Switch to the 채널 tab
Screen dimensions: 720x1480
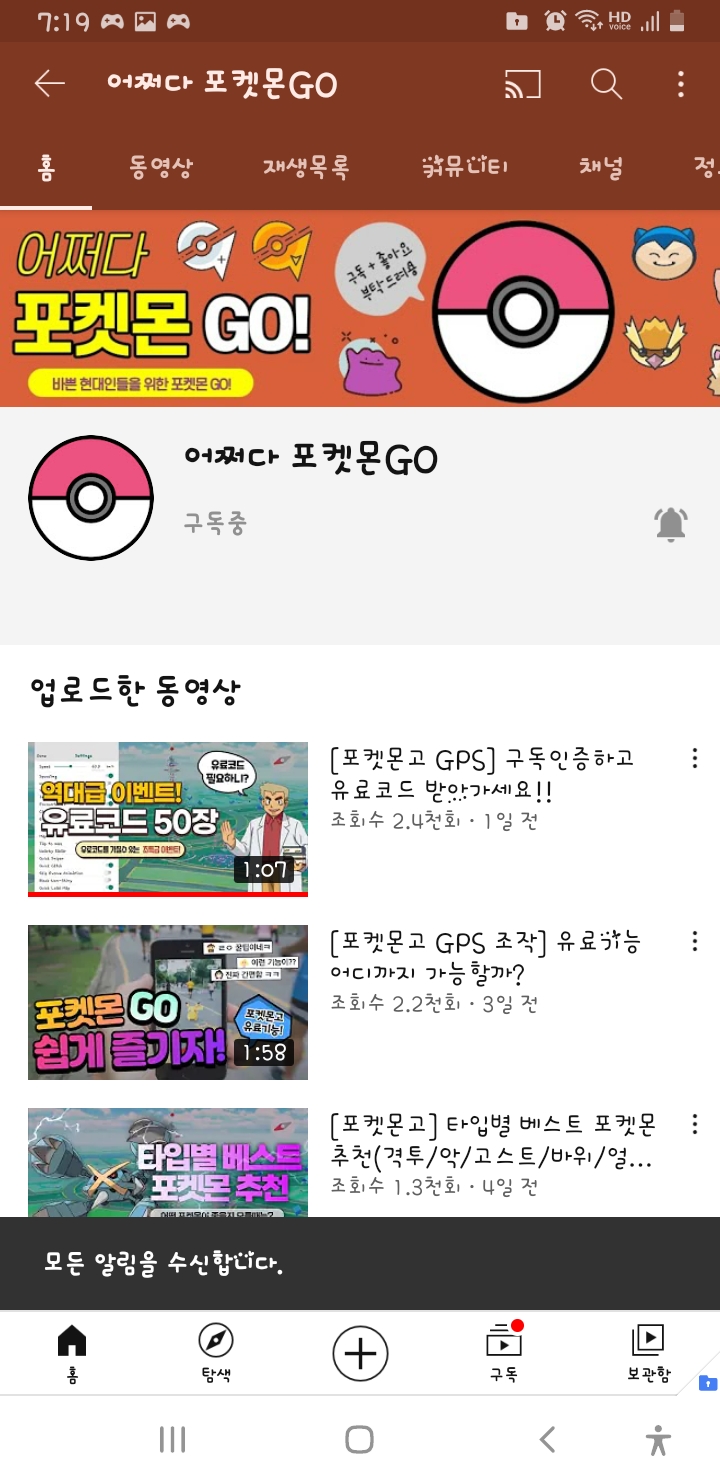coord(601,167)
